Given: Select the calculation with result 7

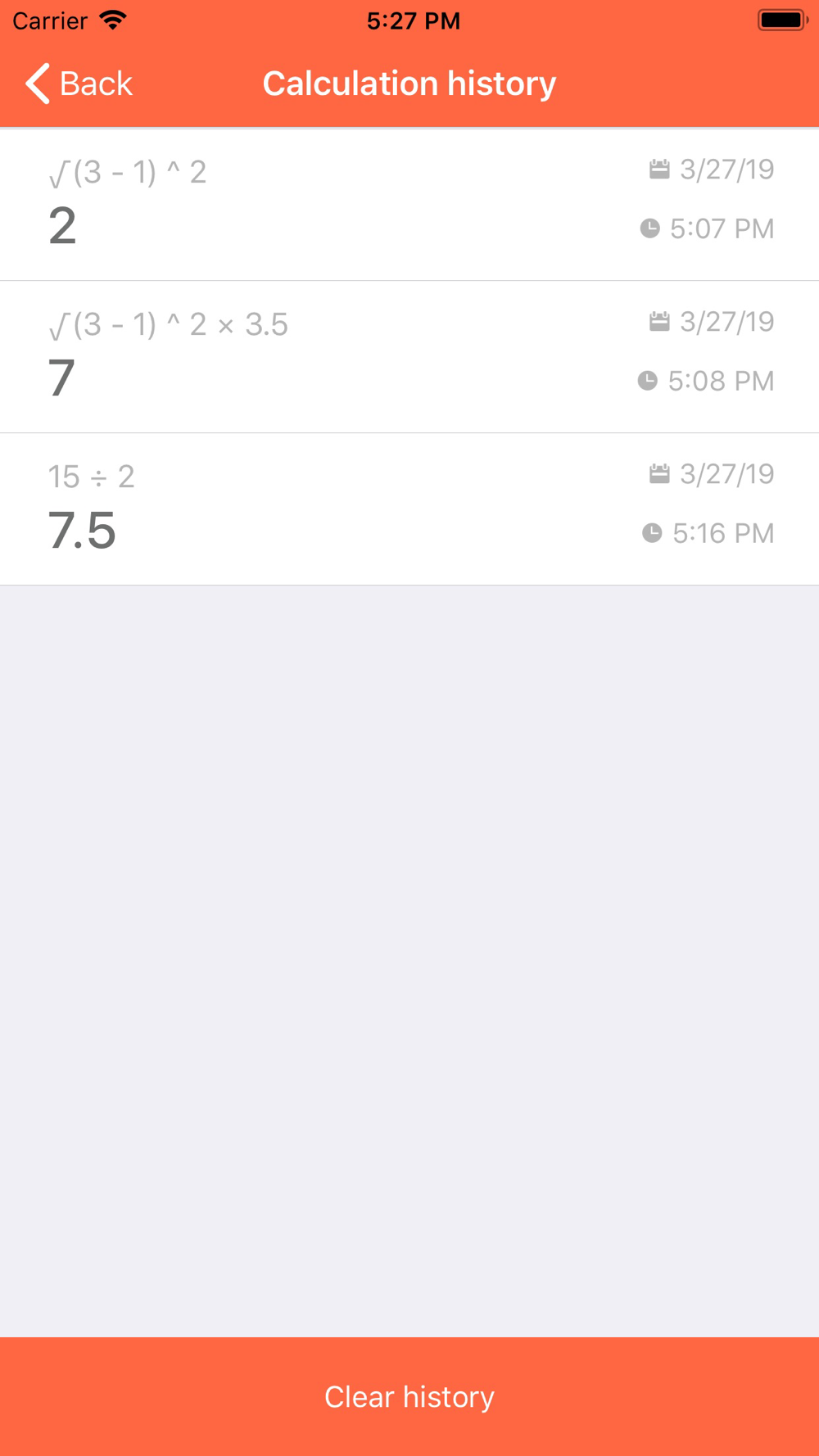Looking at the screenshot, I should point(409,357).
